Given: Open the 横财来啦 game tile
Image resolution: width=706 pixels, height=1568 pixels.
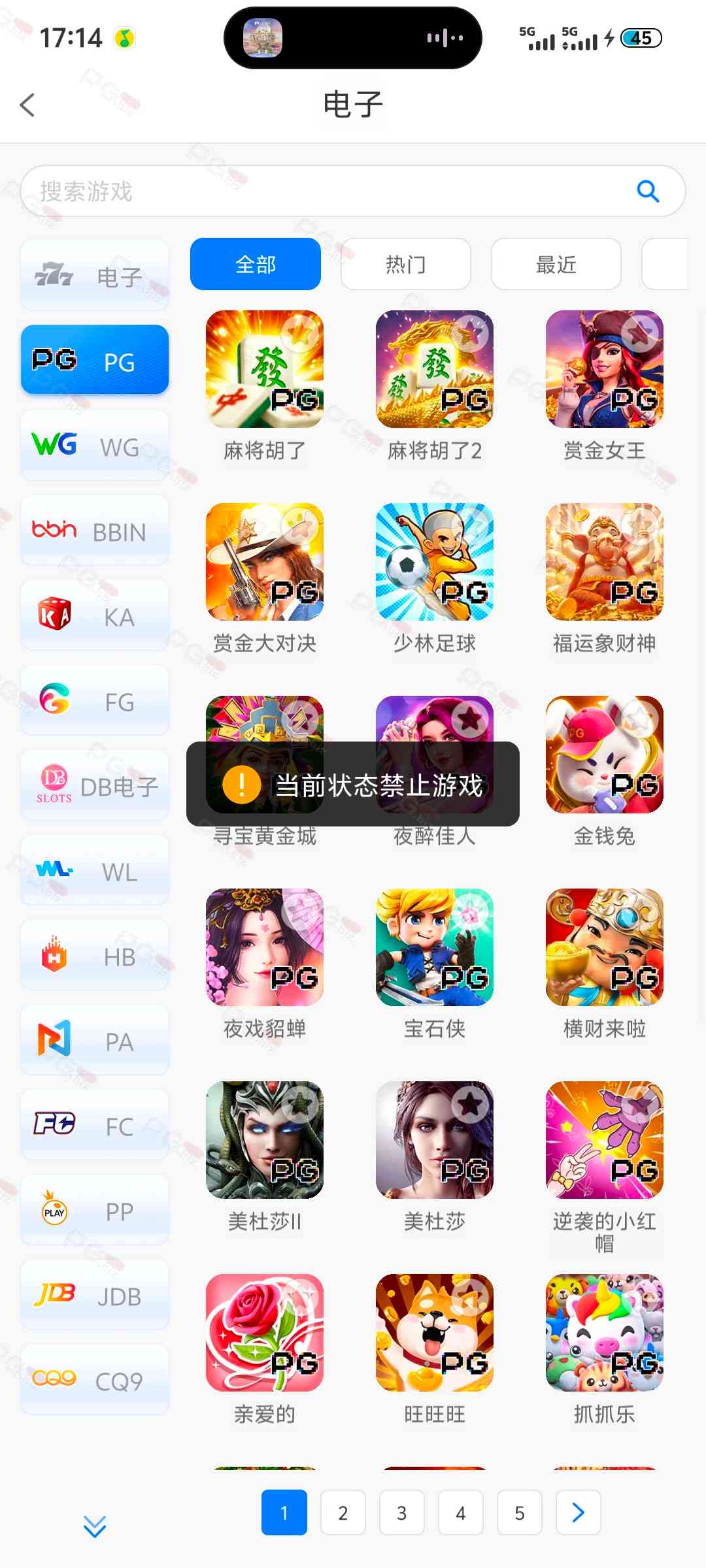Looking at the screenshot, I should 604,947.
